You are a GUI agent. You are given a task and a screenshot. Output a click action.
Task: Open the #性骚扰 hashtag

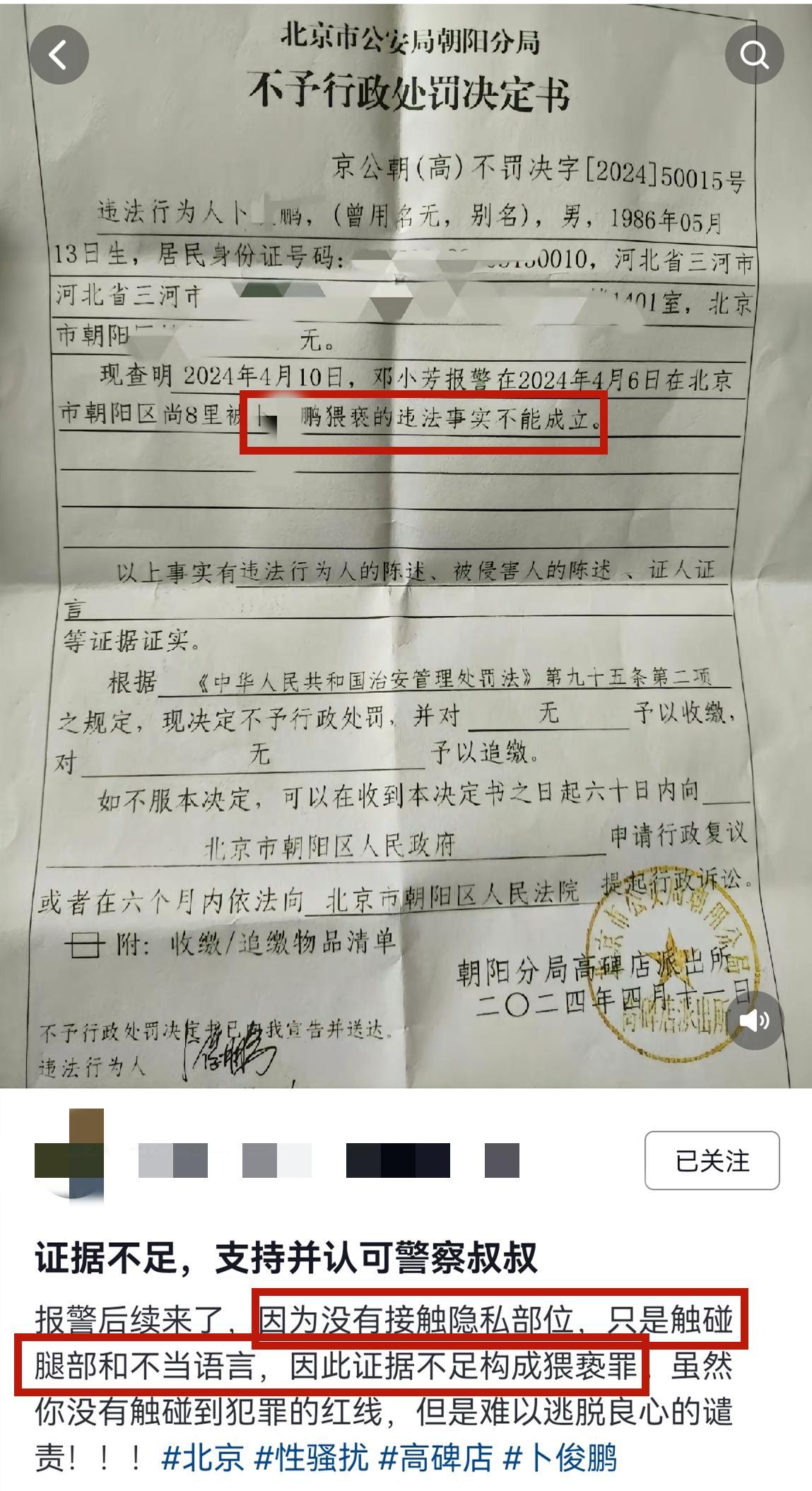(x=312, y=1458)
